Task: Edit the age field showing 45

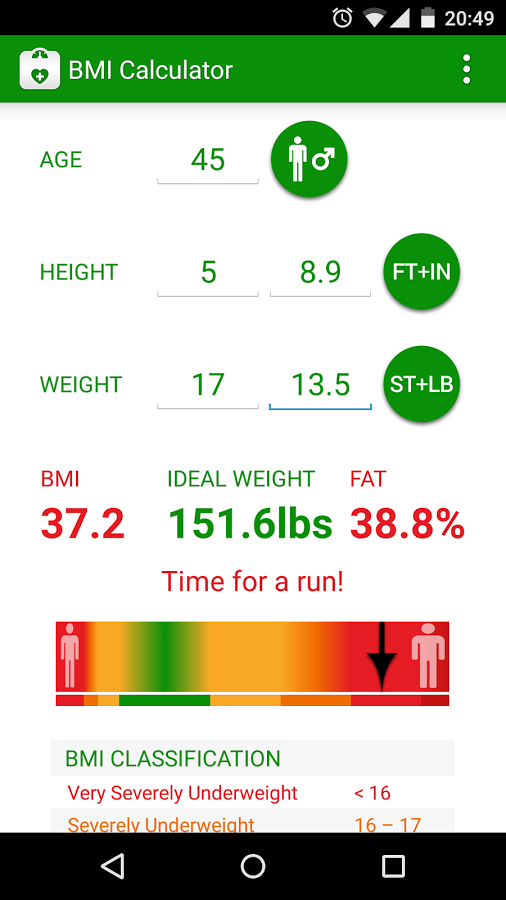Action: (208, 160)
